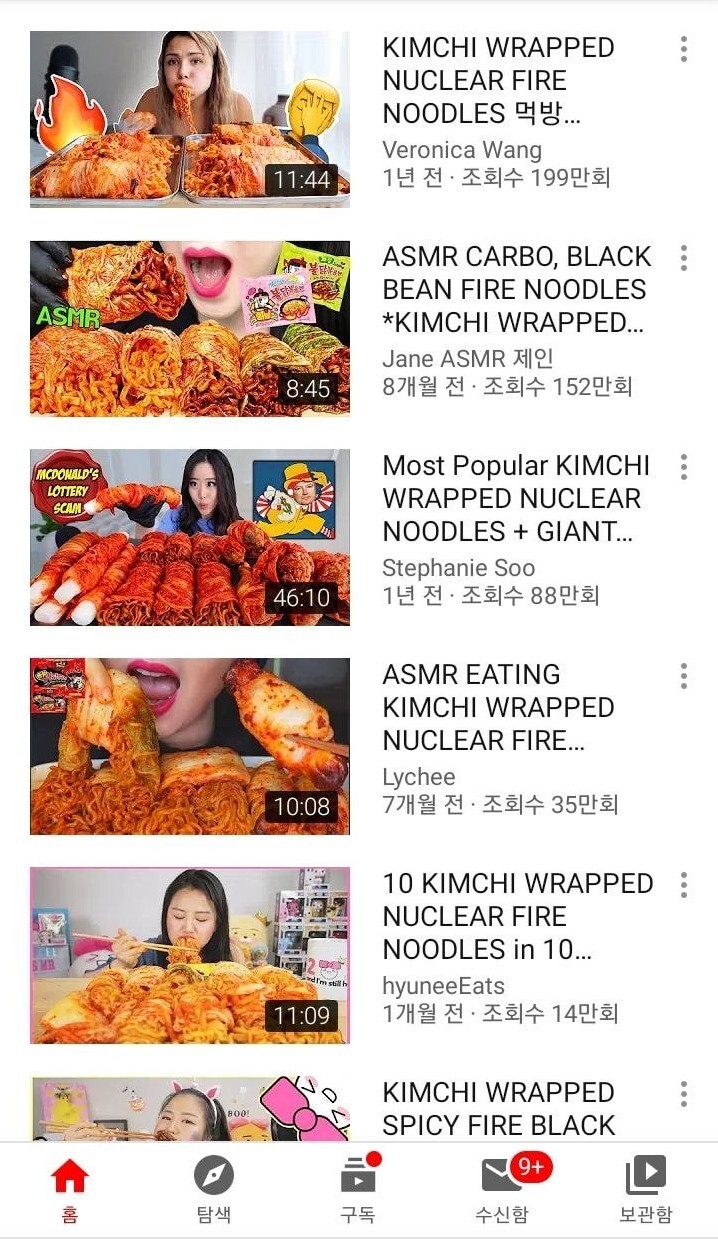The width and height of the screenshot is (718, 1244).
Task: Open Lychee's ASMR eating video
Action: (190, 746)
